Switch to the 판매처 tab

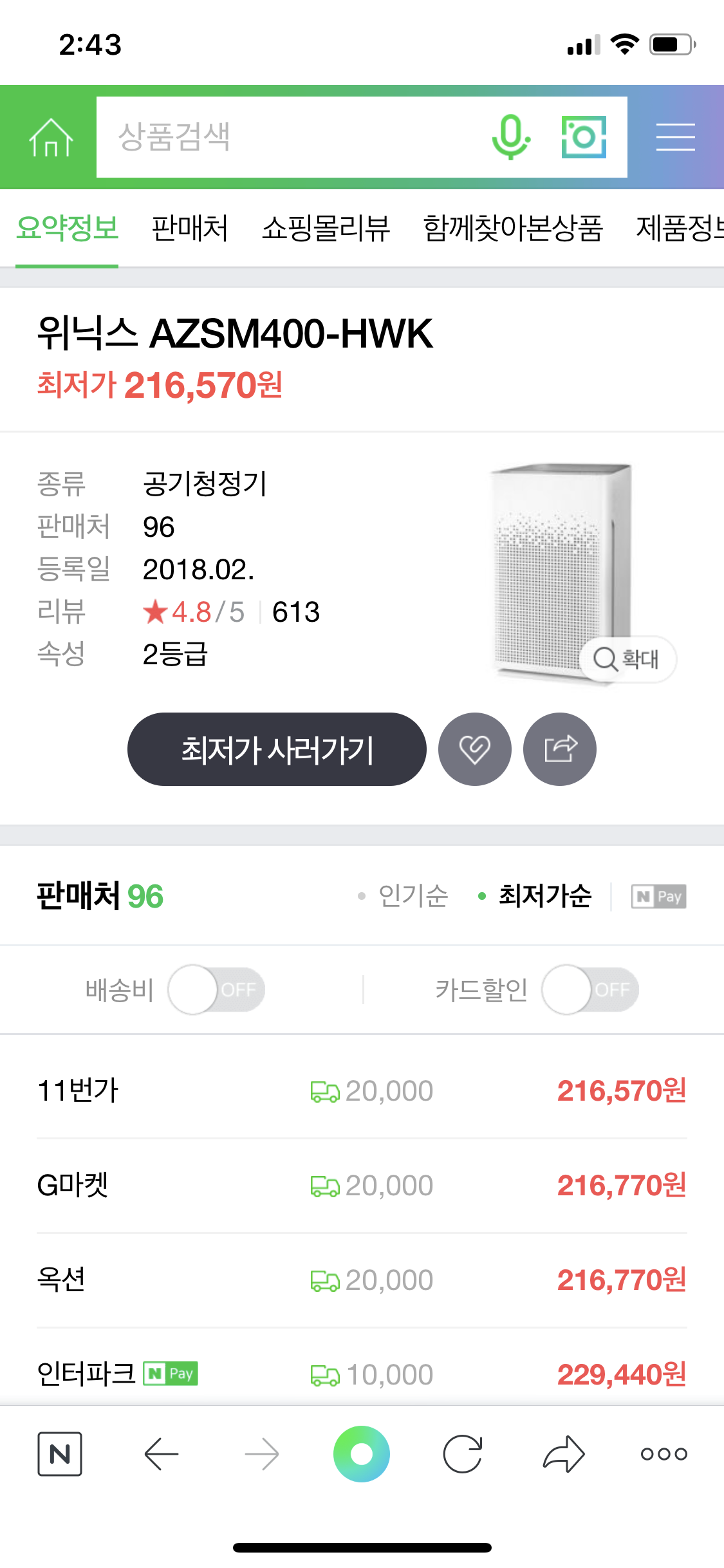[x=190, y=230]
